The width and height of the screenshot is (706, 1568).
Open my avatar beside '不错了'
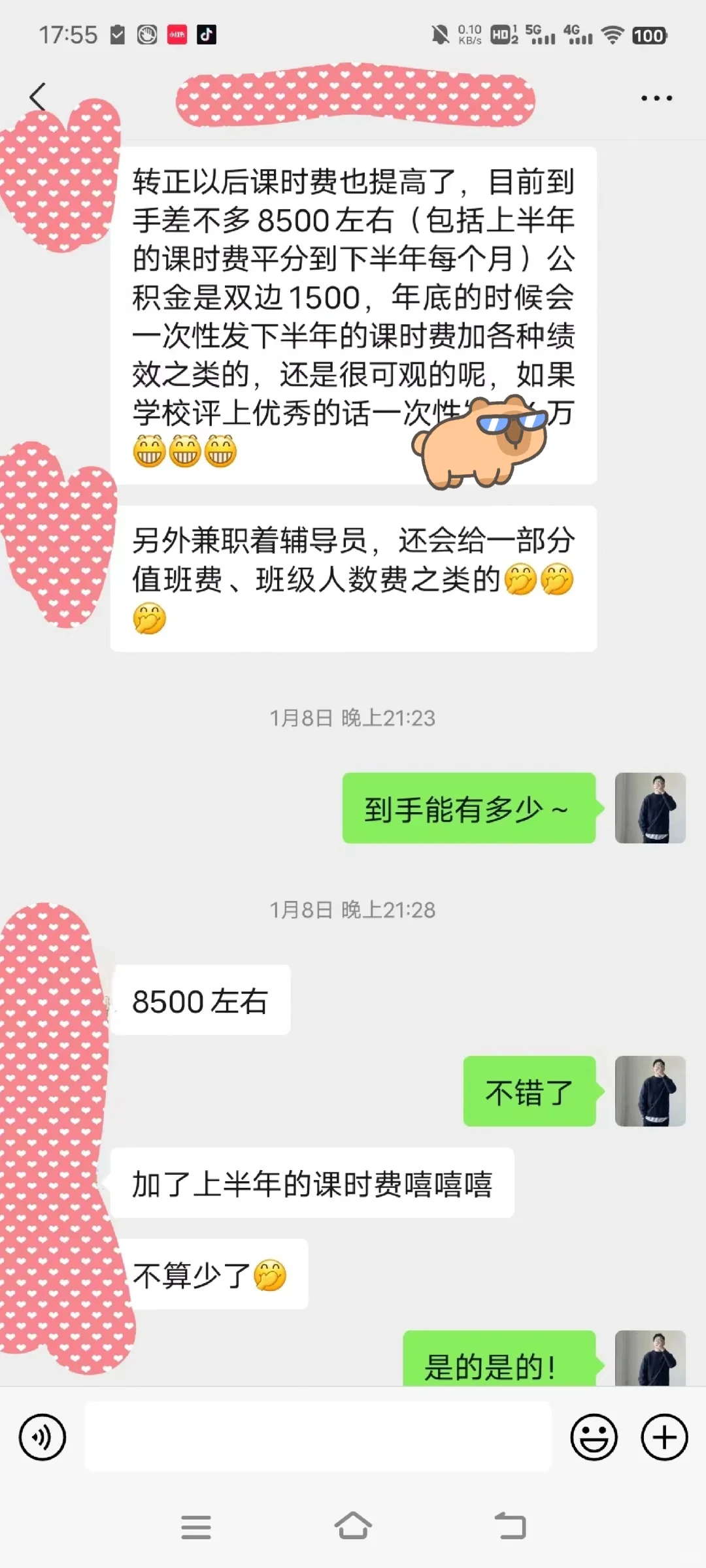(650, 1091)
